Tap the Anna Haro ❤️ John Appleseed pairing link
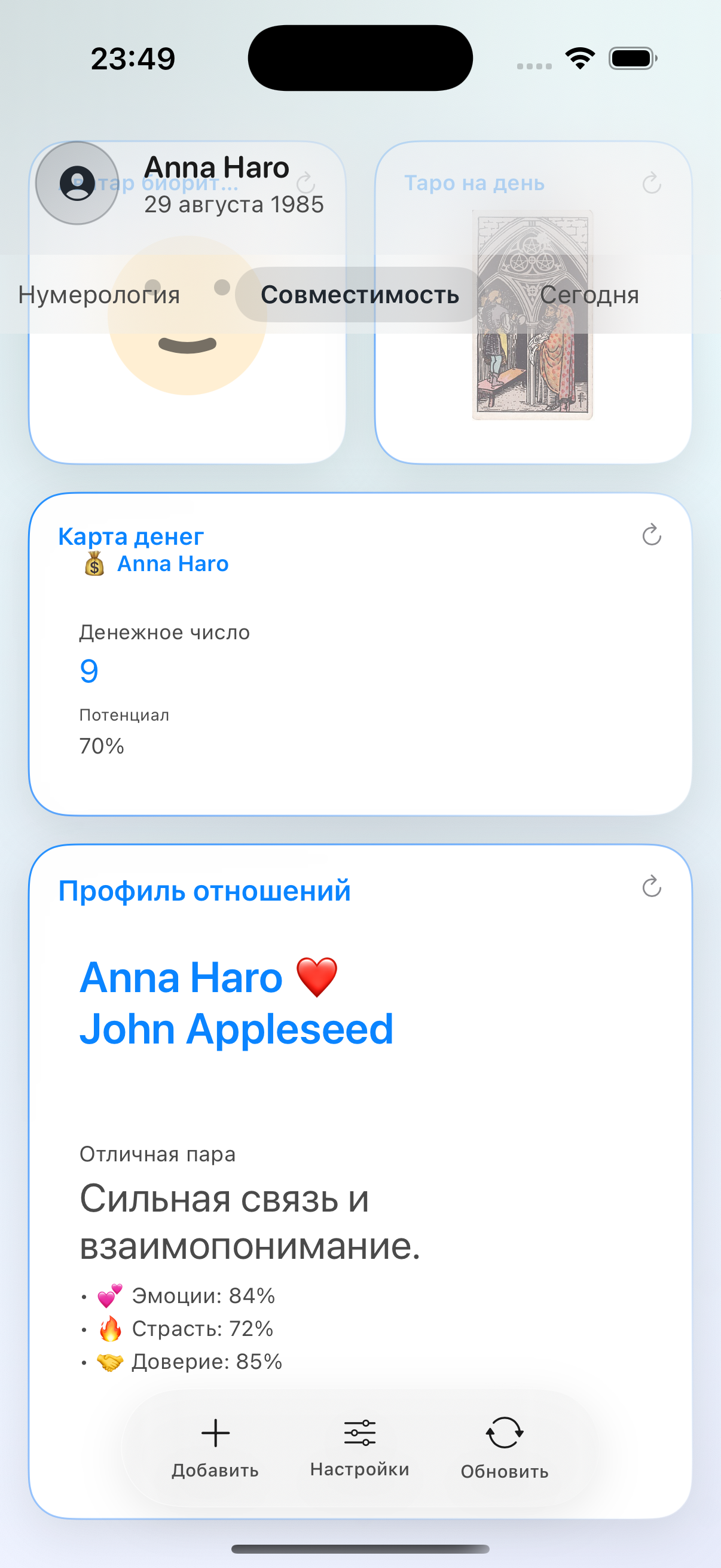Image resolution: width=721 pixels, height=1568 pixels. tap(237, 1003)
